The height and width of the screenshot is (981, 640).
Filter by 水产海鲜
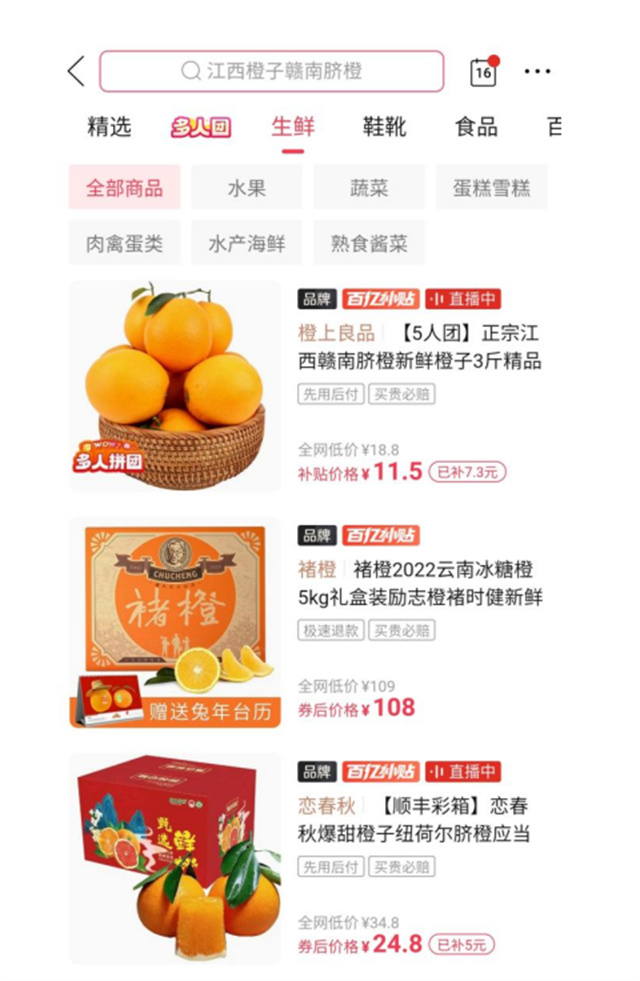tap(246, 243)
